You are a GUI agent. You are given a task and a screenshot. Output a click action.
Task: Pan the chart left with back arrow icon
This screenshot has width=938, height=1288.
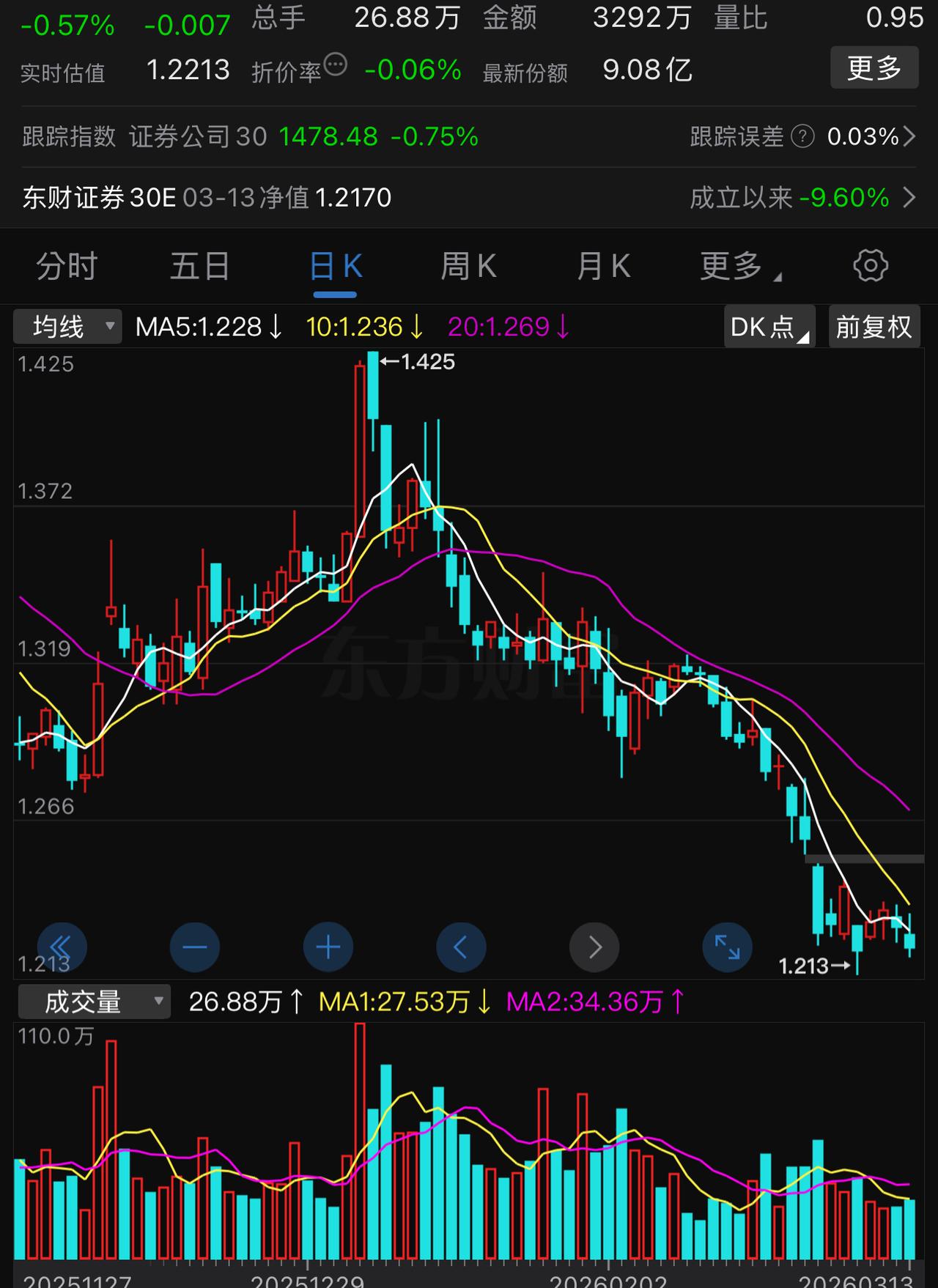click(461, 947)
